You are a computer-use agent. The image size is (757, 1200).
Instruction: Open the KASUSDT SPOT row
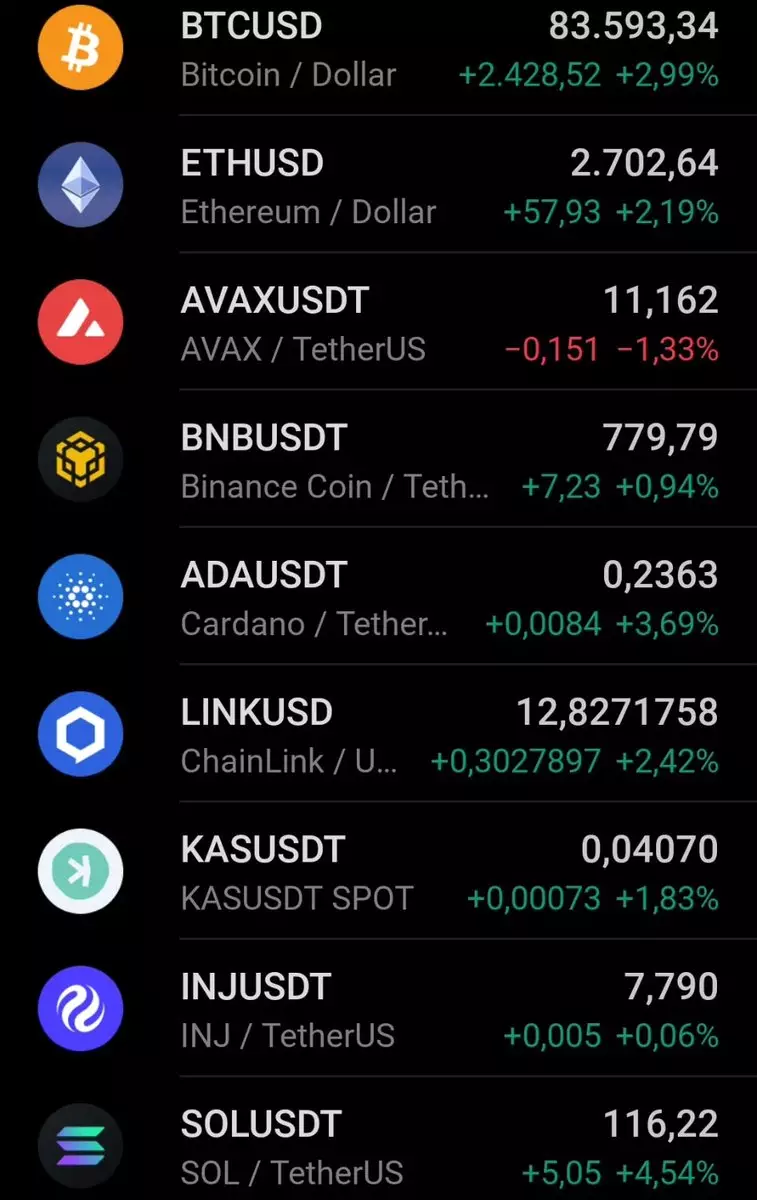(378, 870)
